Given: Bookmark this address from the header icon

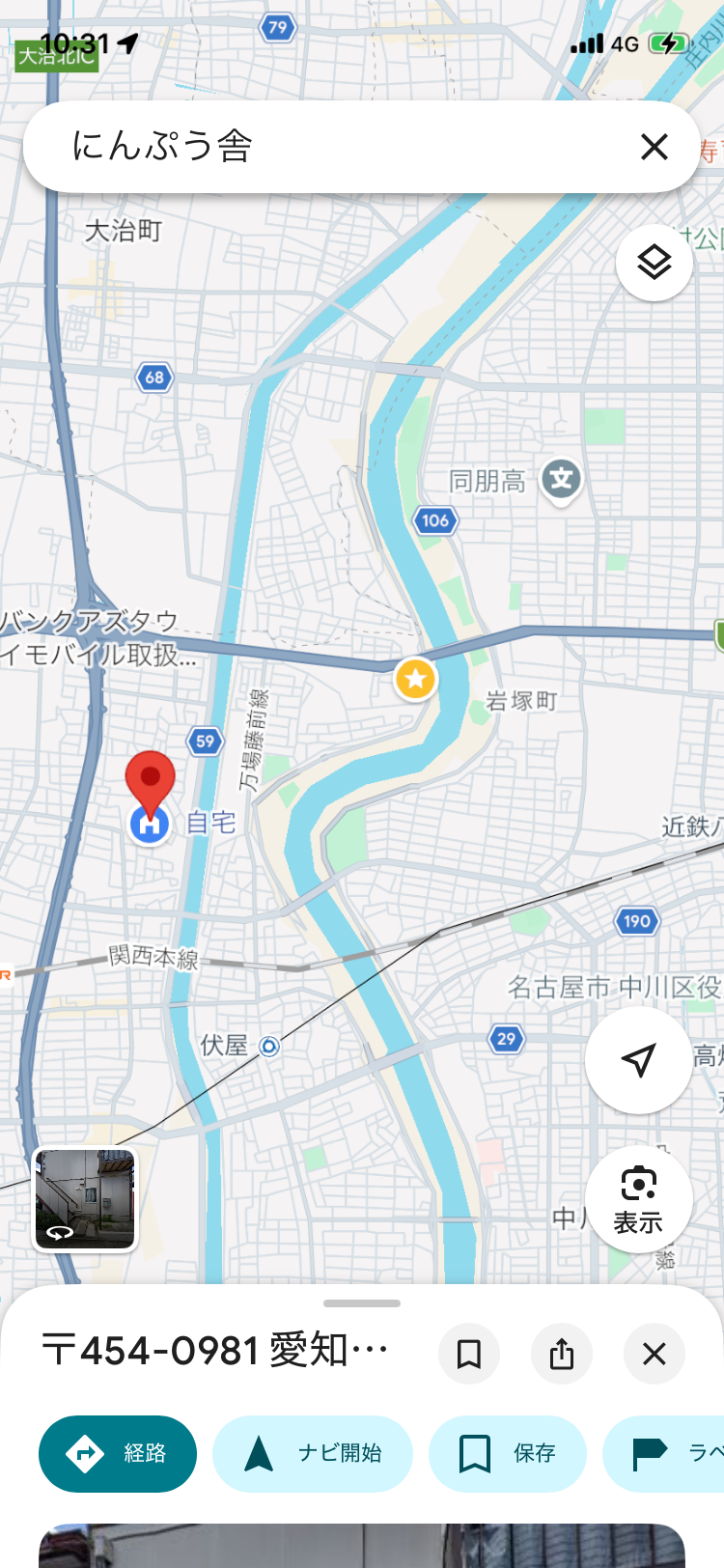Looking at the screenshot, I should [469, 1354].
